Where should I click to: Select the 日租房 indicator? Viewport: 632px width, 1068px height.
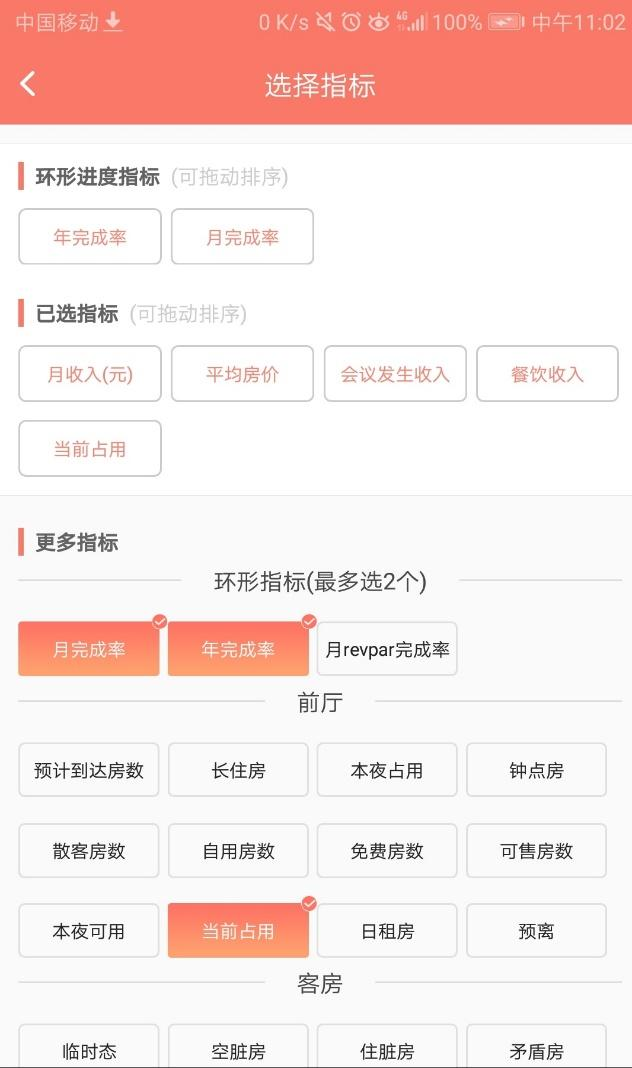click(x=387, y=930)
